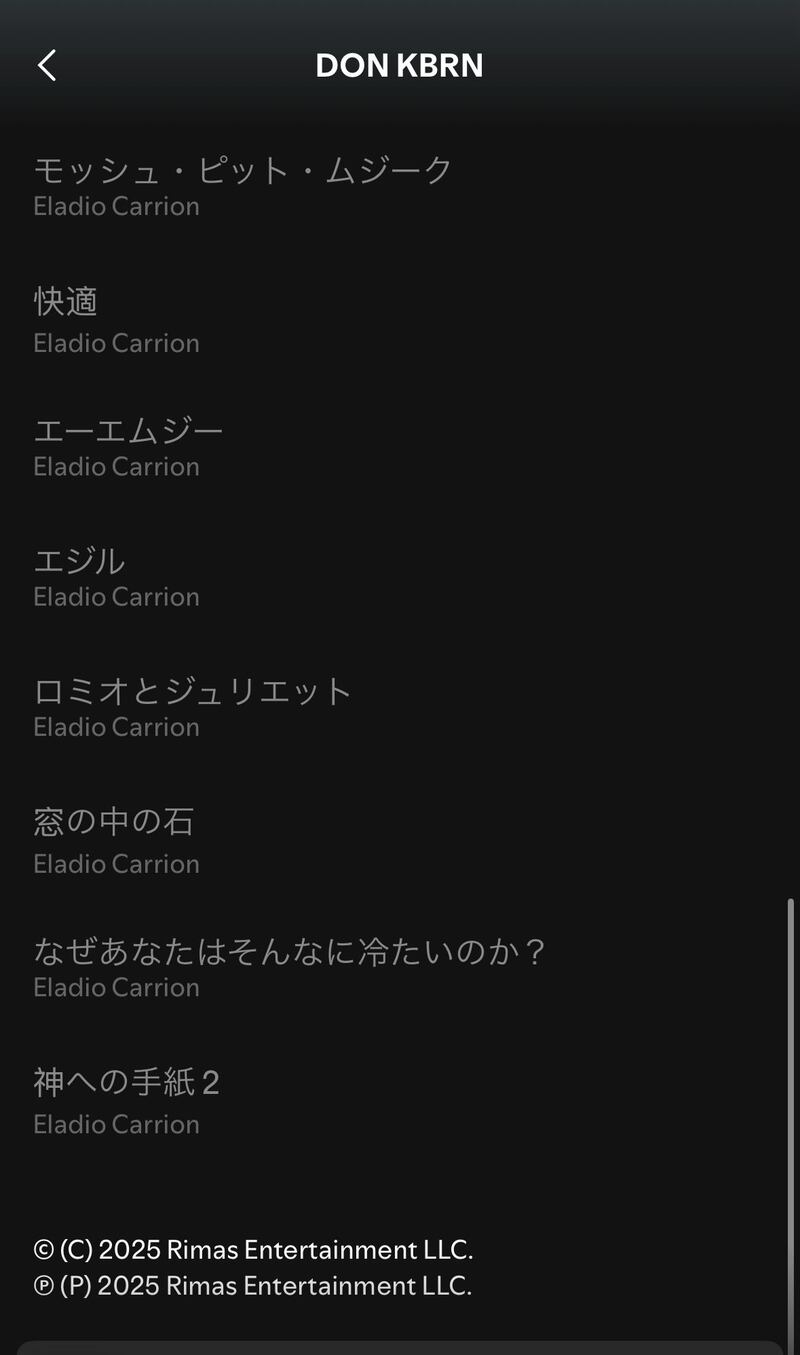Open Eladio Carrion under the last track

(116, 1124)
